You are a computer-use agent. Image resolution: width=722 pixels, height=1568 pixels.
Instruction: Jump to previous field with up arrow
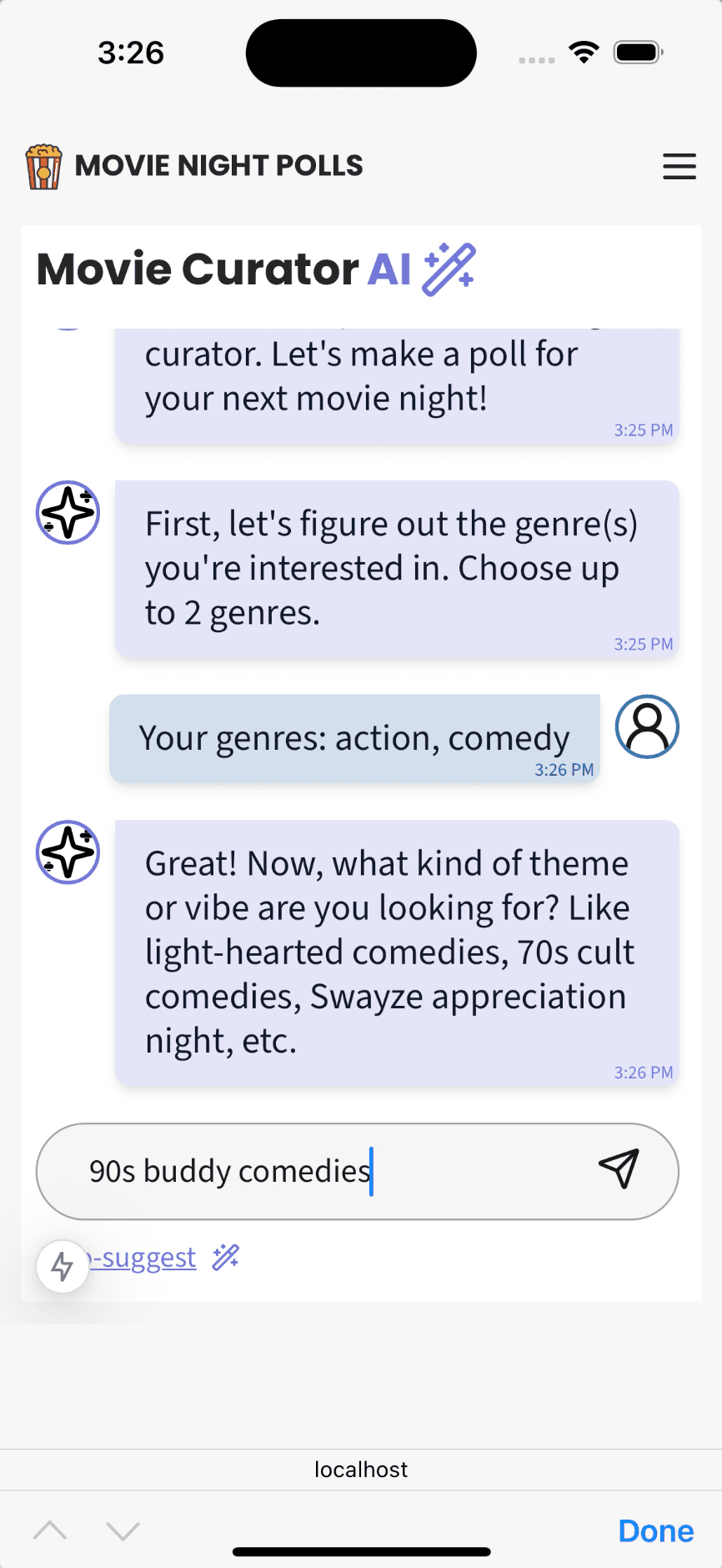pyautogui.click(x=50, y=1530)
